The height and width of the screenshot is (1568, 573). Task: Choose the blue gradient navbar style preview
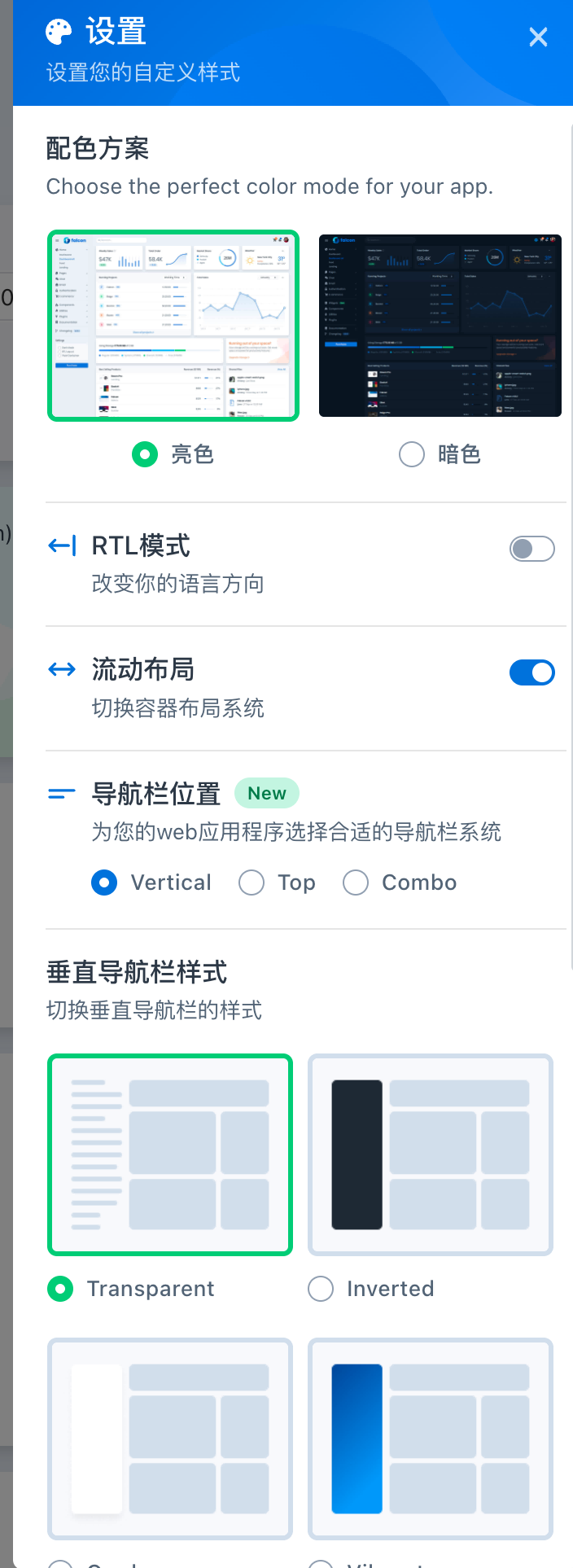[x=431, y=1439]
